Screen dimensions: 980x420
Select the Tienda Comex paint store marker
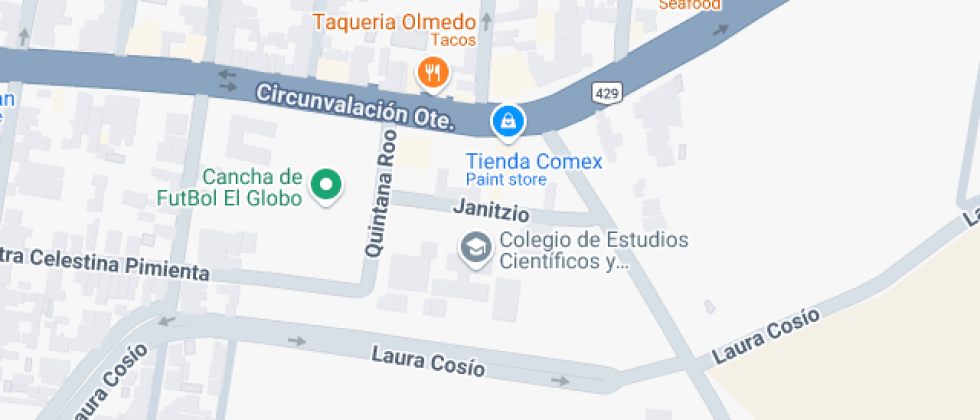(x=509, y=122)
